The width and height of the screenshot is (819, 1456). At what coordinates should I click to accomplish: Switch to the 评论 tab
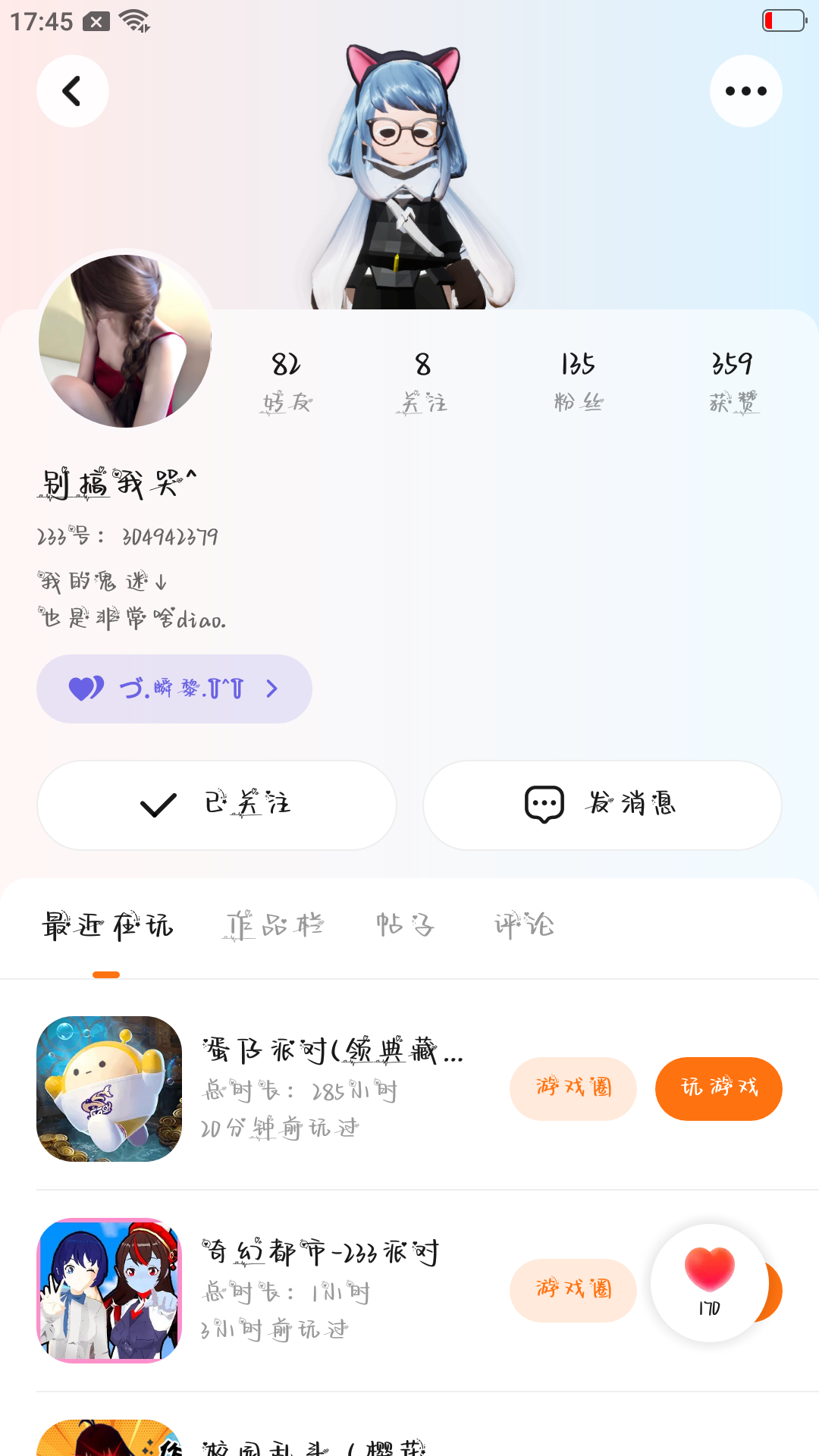(x=524, y=926)
